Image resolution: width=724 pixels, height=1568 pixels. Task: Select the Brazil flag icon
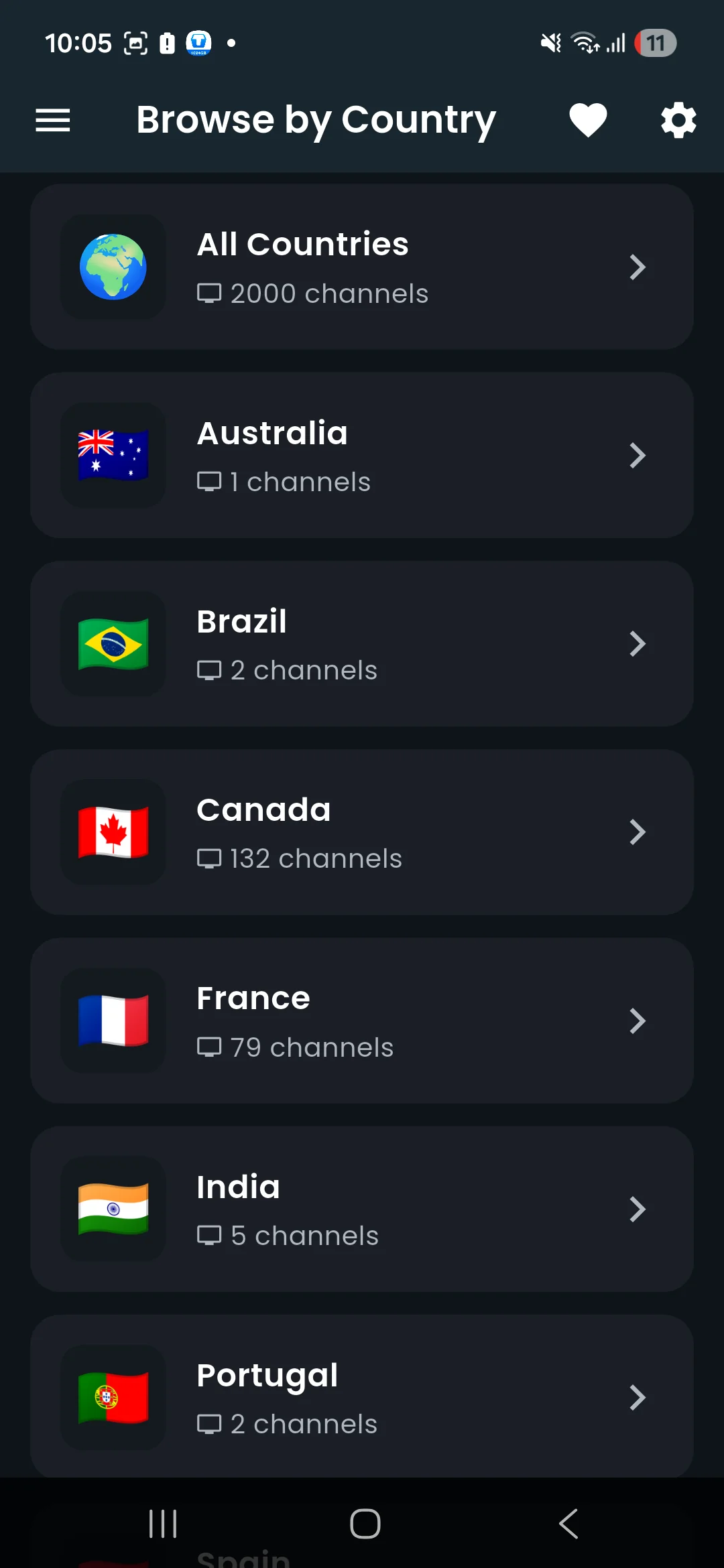114,643
